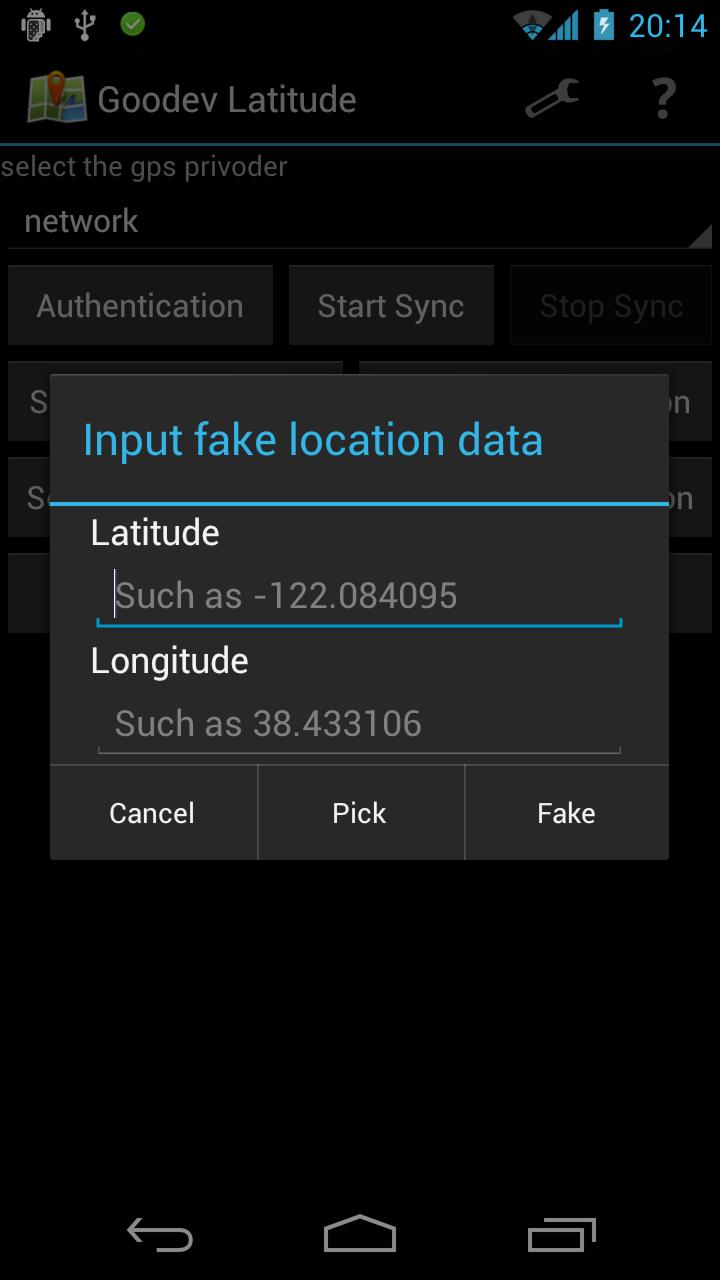Tap the Latitude input field
The width and height of the screenshot is (720, 1280).
pyautogui.click(x=359, y=596)
